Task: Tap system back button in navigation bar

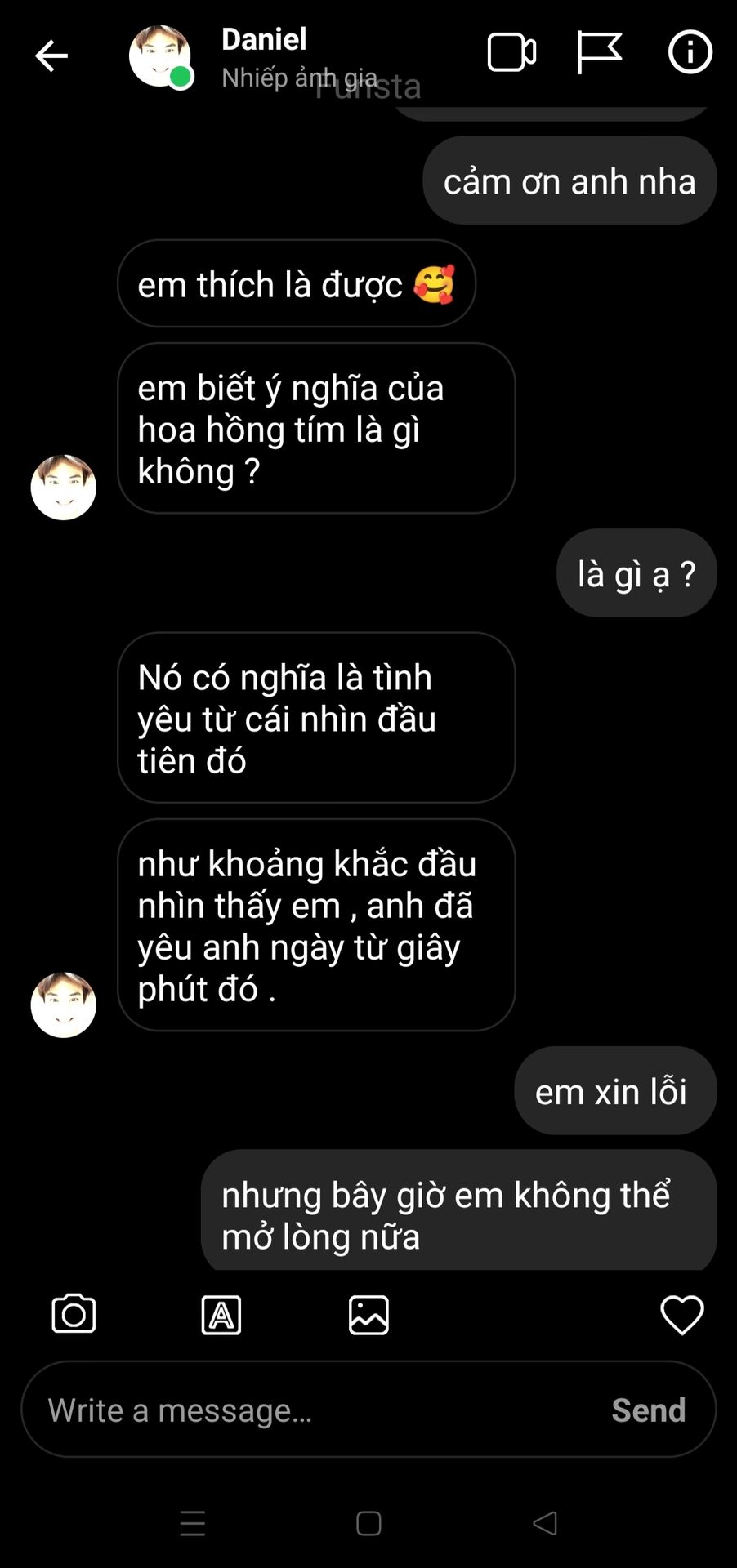Action: [x=545, y=1523]
